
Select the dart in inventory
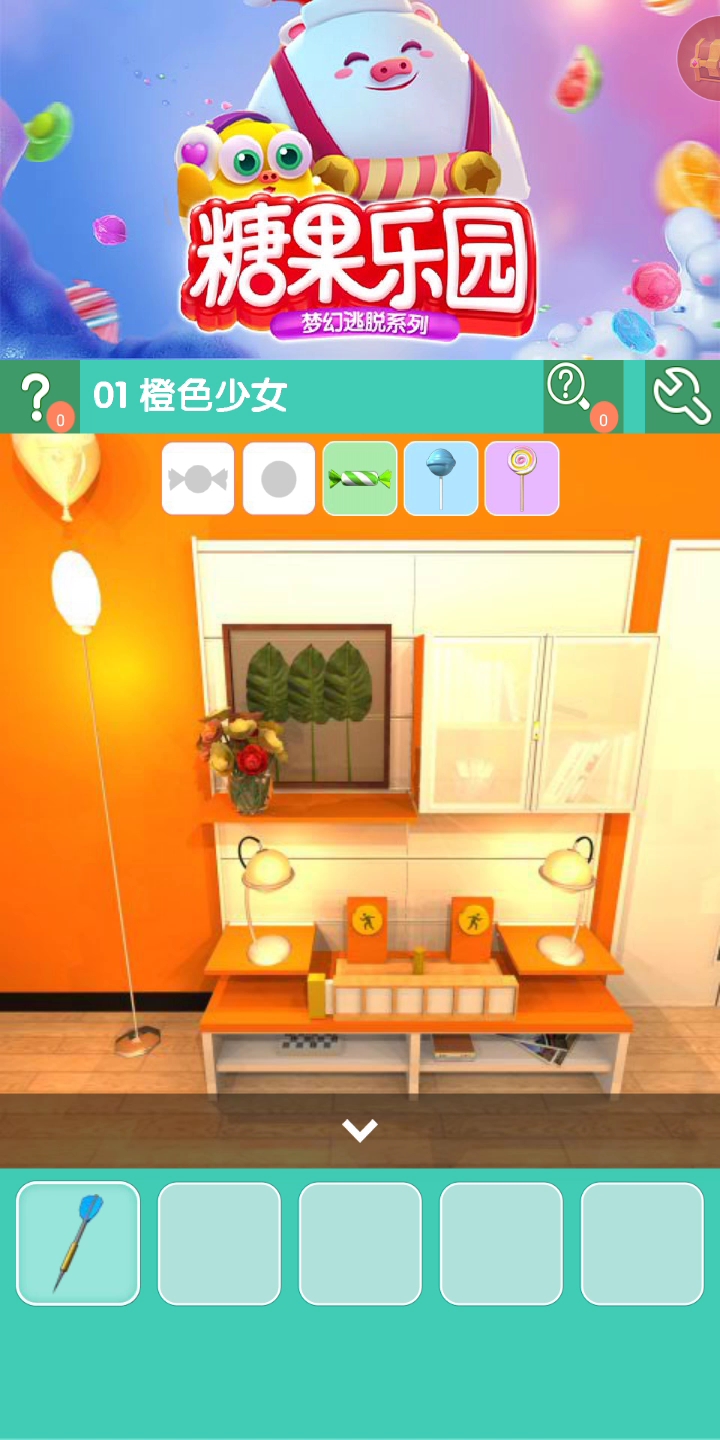click(x=78, y=1243)
